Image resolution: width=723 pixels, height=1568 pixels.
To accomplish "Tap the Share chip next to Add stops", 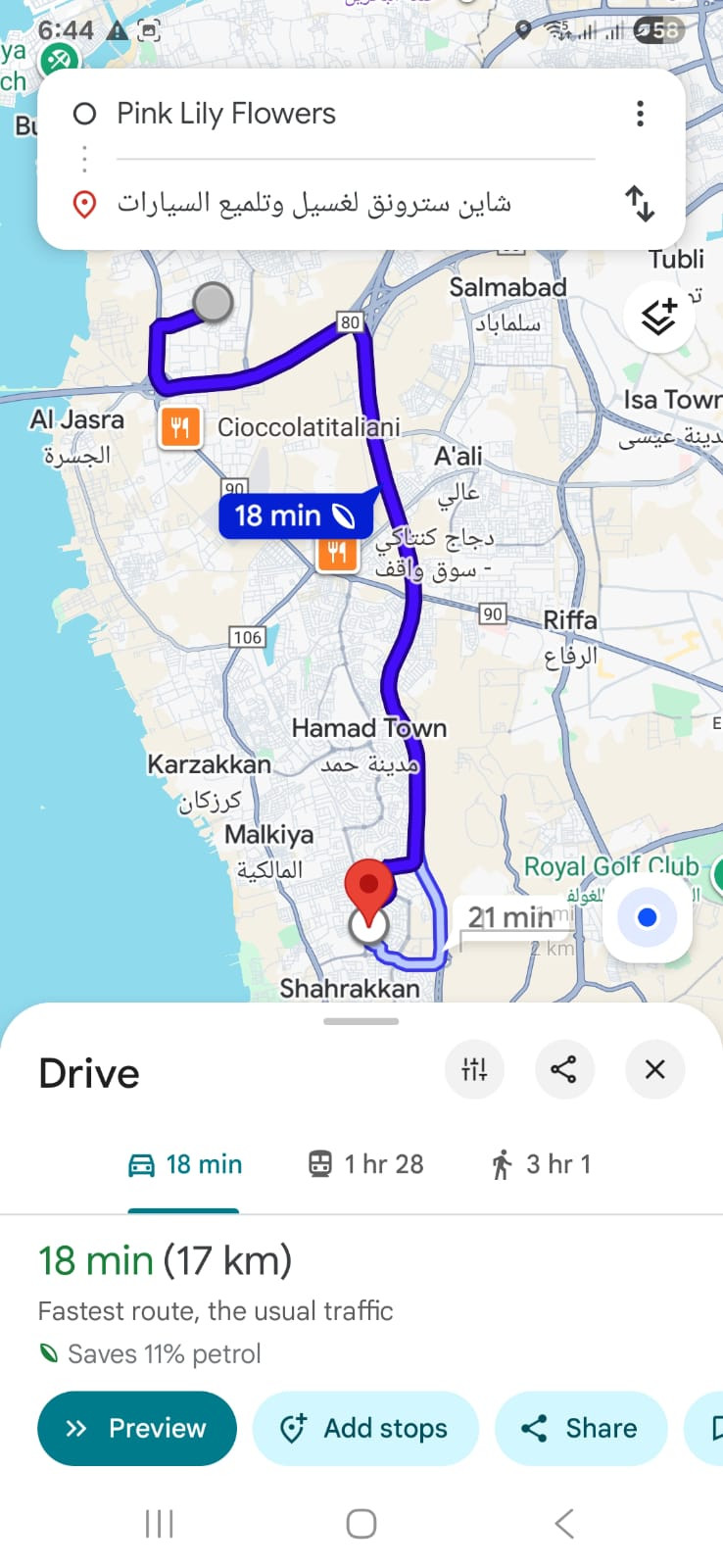I will tap(581, 1429).
